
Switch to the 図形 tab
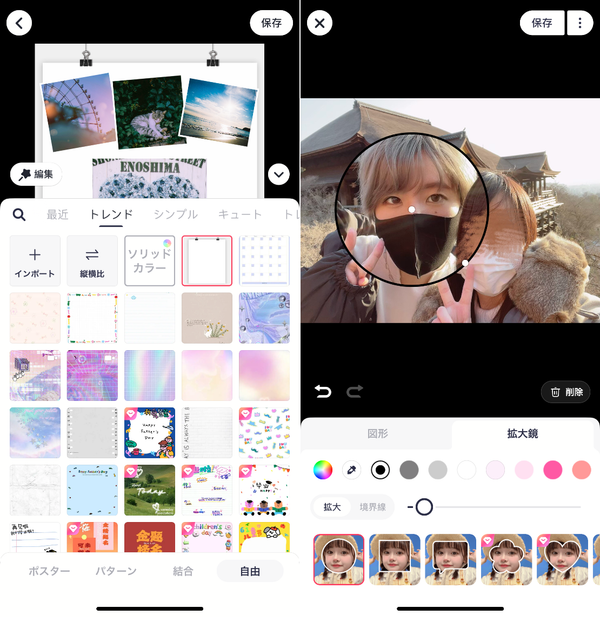coord(377,434)
